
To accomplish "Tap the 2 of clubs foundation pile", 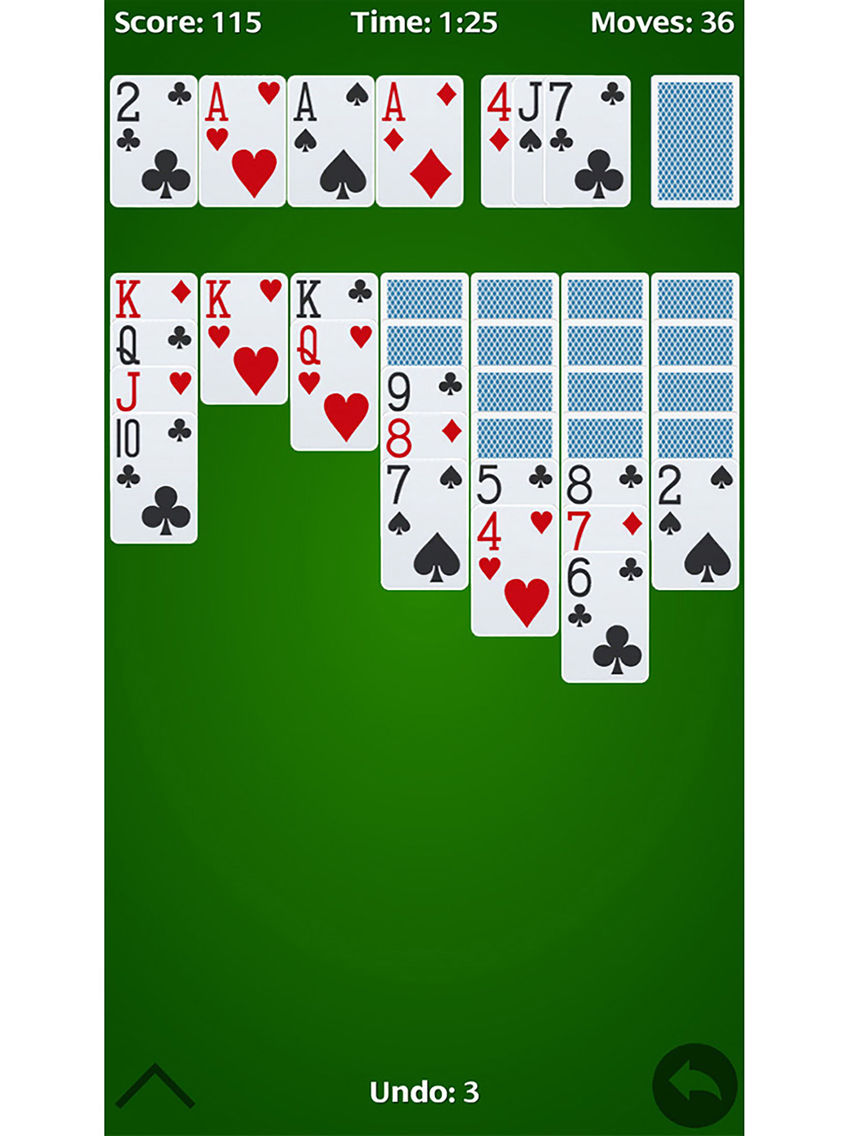I will (x=154, y=142).
